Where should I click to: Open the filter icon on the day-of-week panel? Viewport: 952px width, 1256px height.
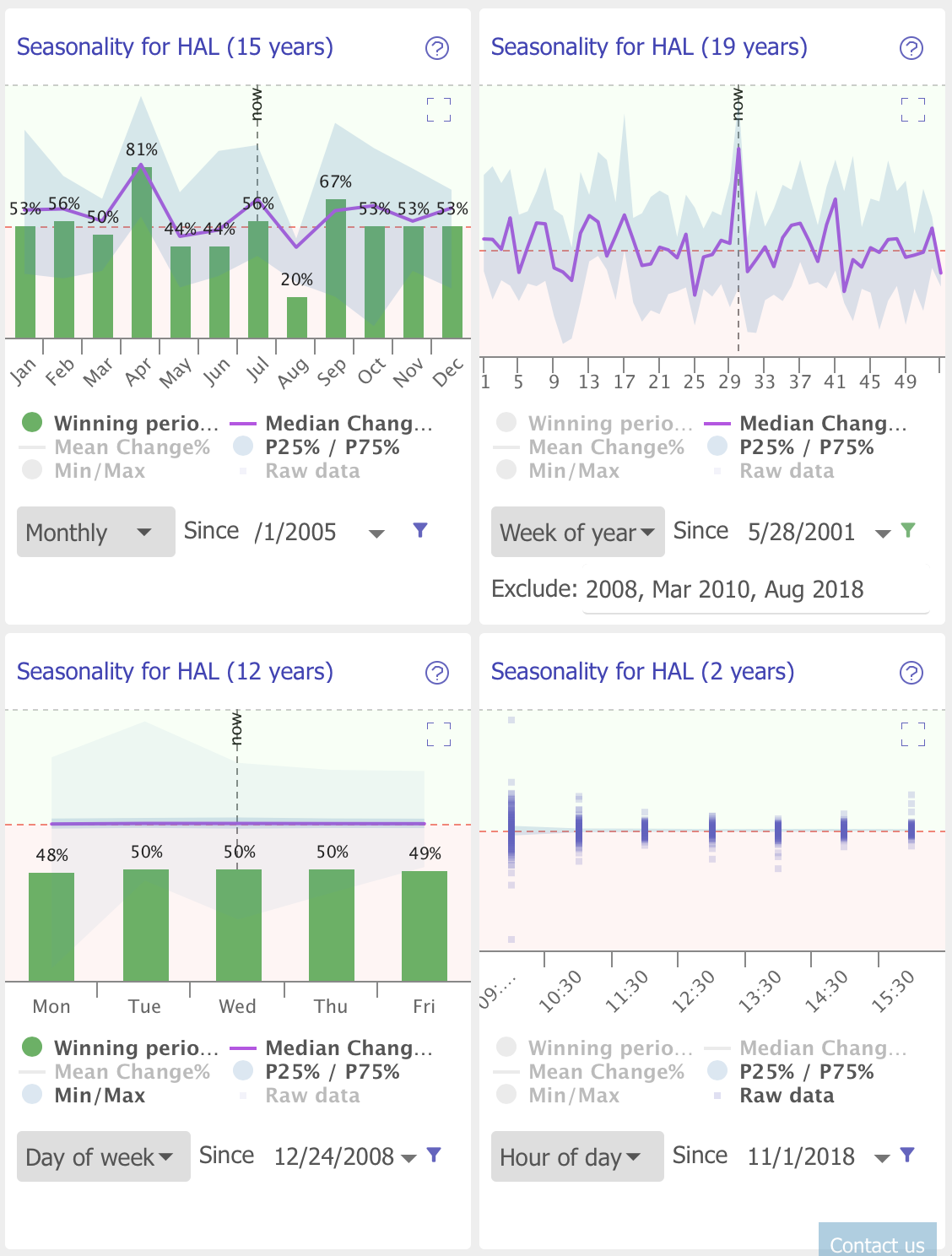point(432,1156)
